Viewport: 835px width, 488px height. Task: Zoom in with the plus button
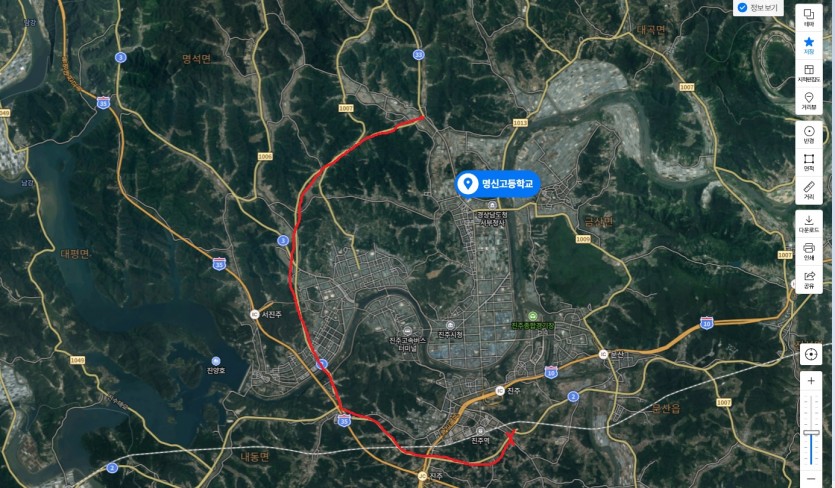click(x=810, y=381)
